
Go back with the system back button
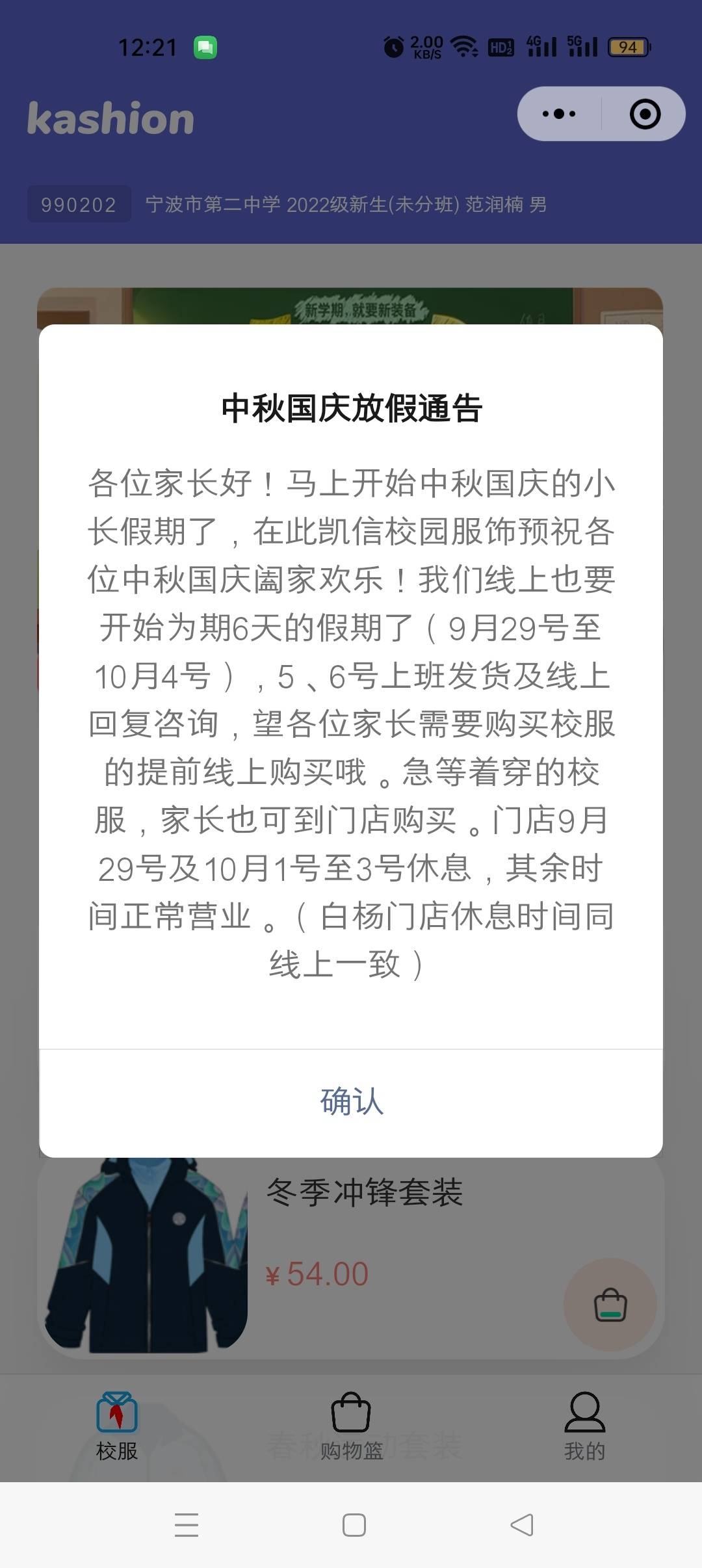tap(522, 1524)
